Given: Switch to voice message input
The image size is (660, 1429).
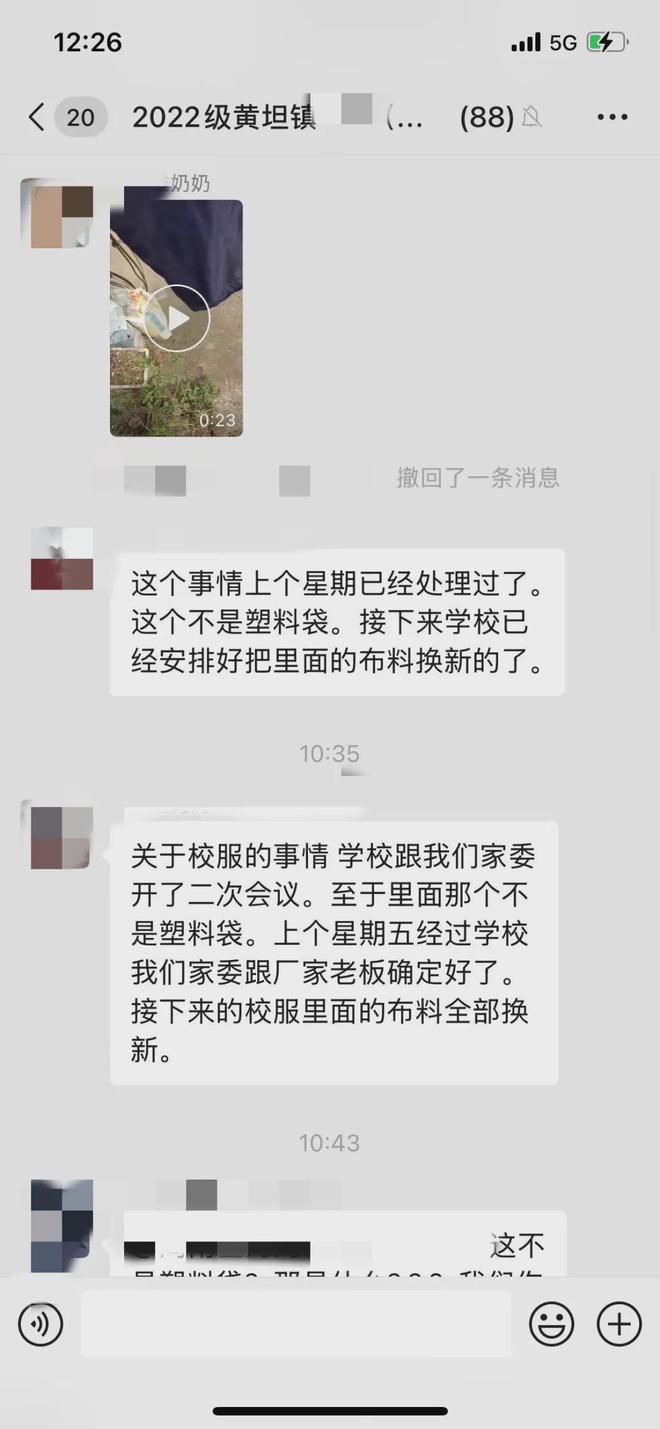Looking at the screenshot, I should point(41,1324).
